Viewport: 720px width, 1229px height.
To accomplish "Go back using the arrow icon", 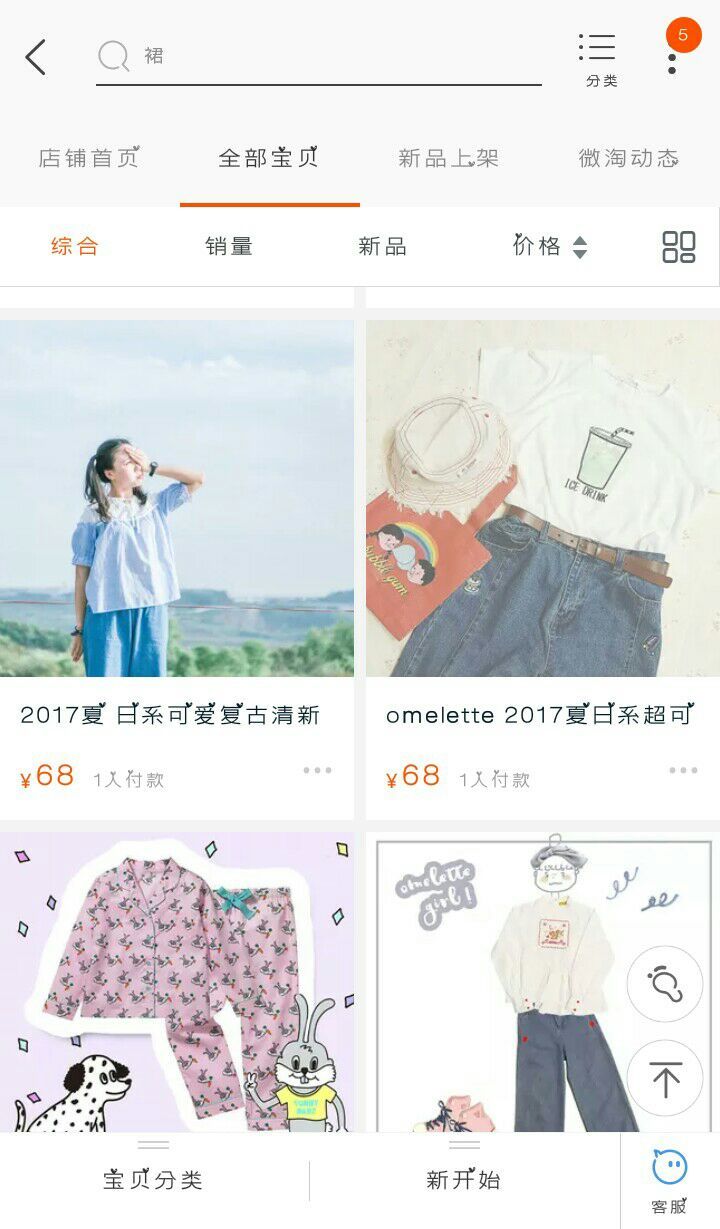I will click(x=36, y=57).
